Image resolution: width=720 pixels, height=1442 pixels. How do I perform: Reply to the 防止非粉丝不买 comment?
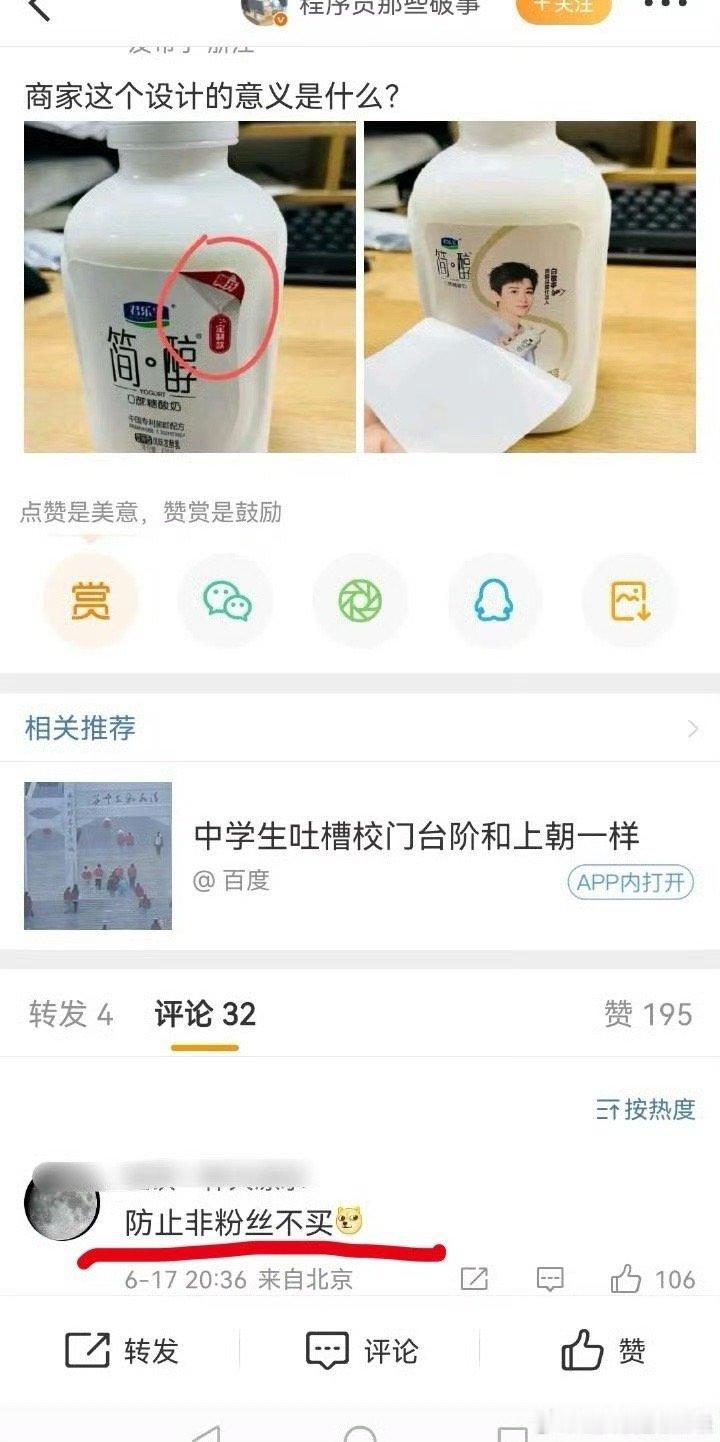pyautogui.click(x=550, y=1279)
